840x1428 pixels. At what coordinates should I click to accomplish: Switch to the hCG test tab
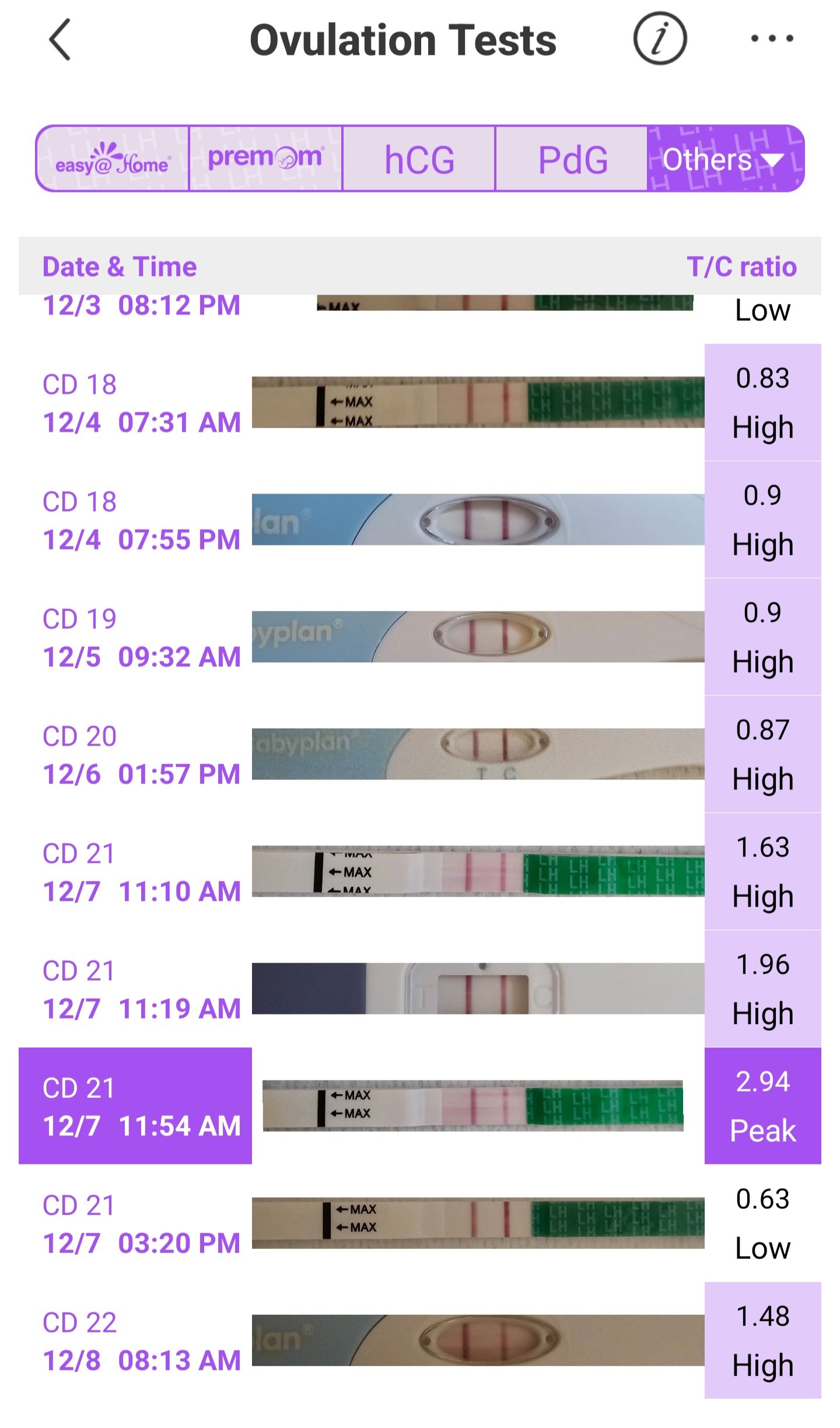pos(419,159)
